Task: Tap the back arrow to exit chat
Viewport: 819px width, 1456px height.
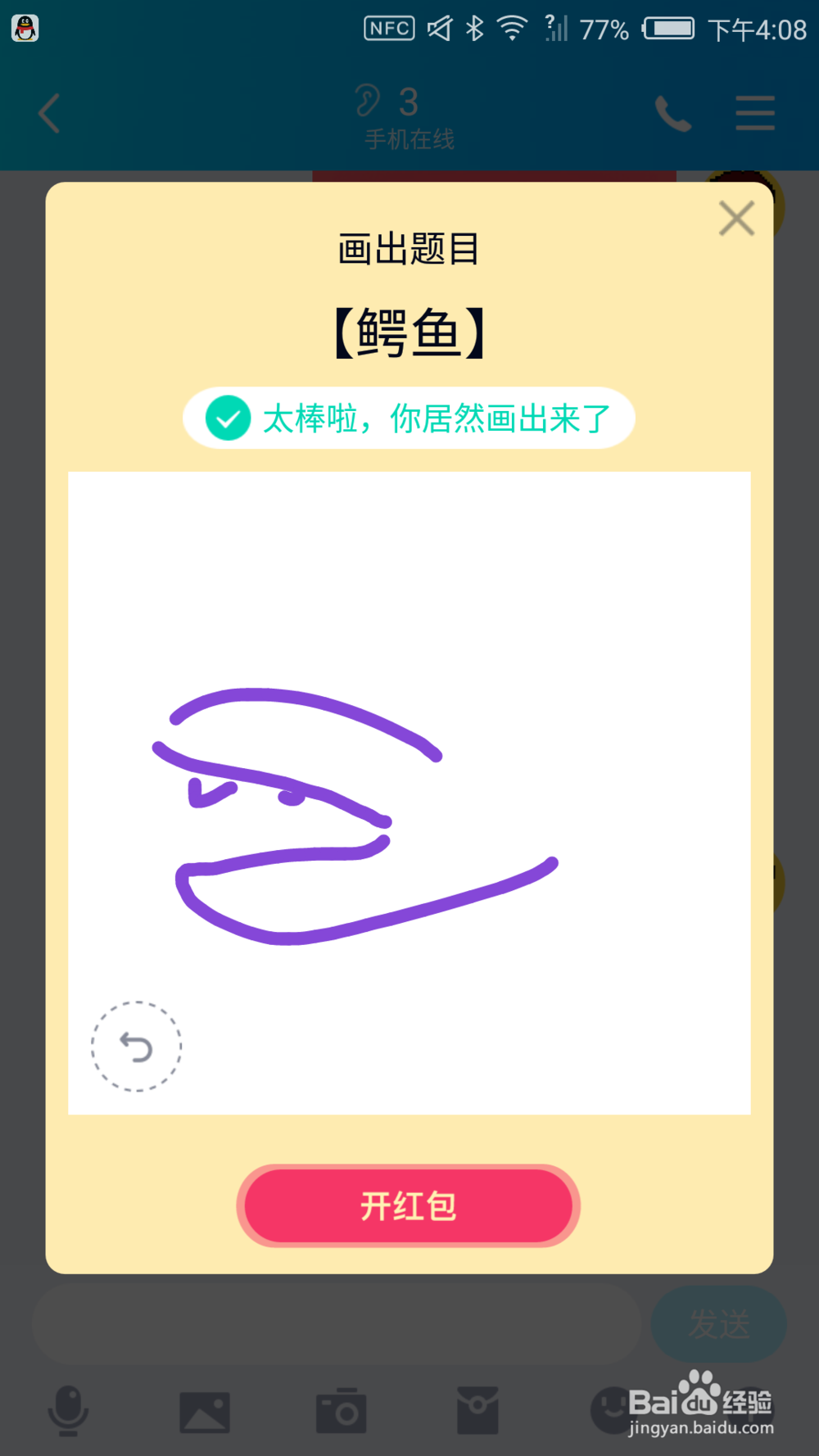Action: click(x=49, y=113)
